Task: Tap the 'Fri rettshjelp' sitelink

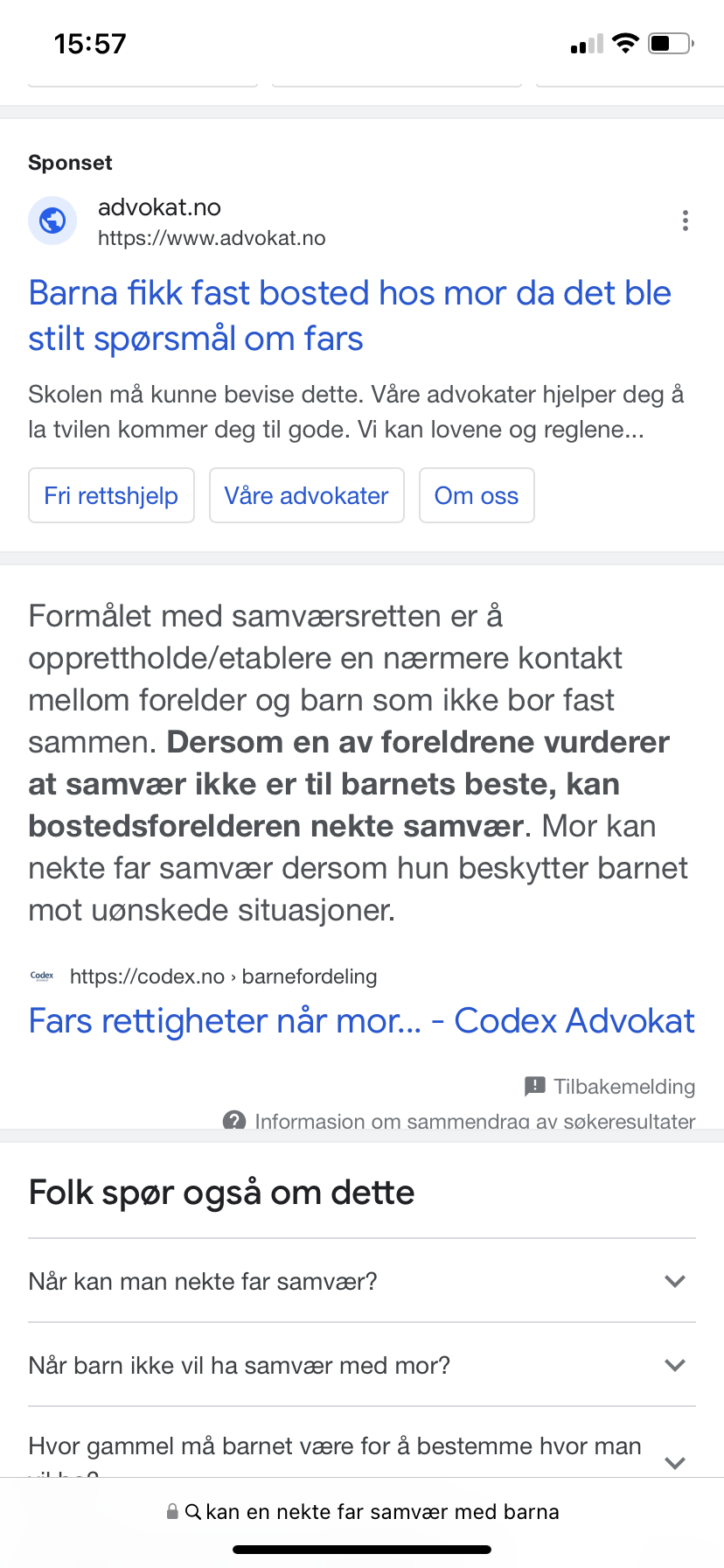Action: [x=111, y=495]
